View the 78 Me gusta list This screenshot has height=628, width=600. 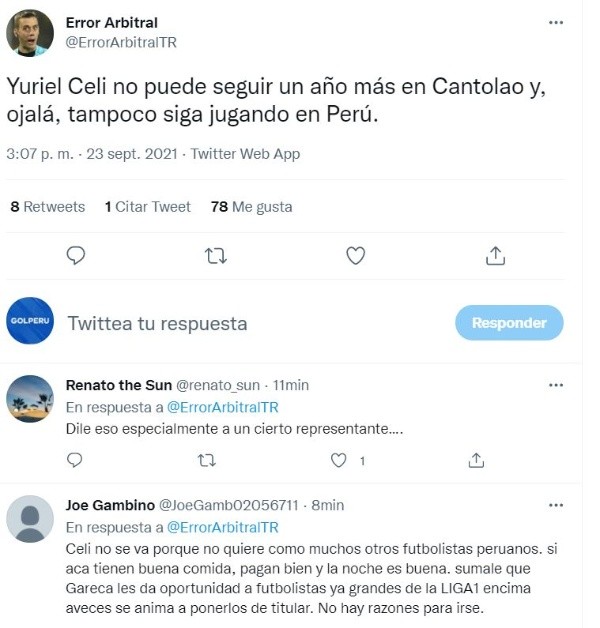251,206
